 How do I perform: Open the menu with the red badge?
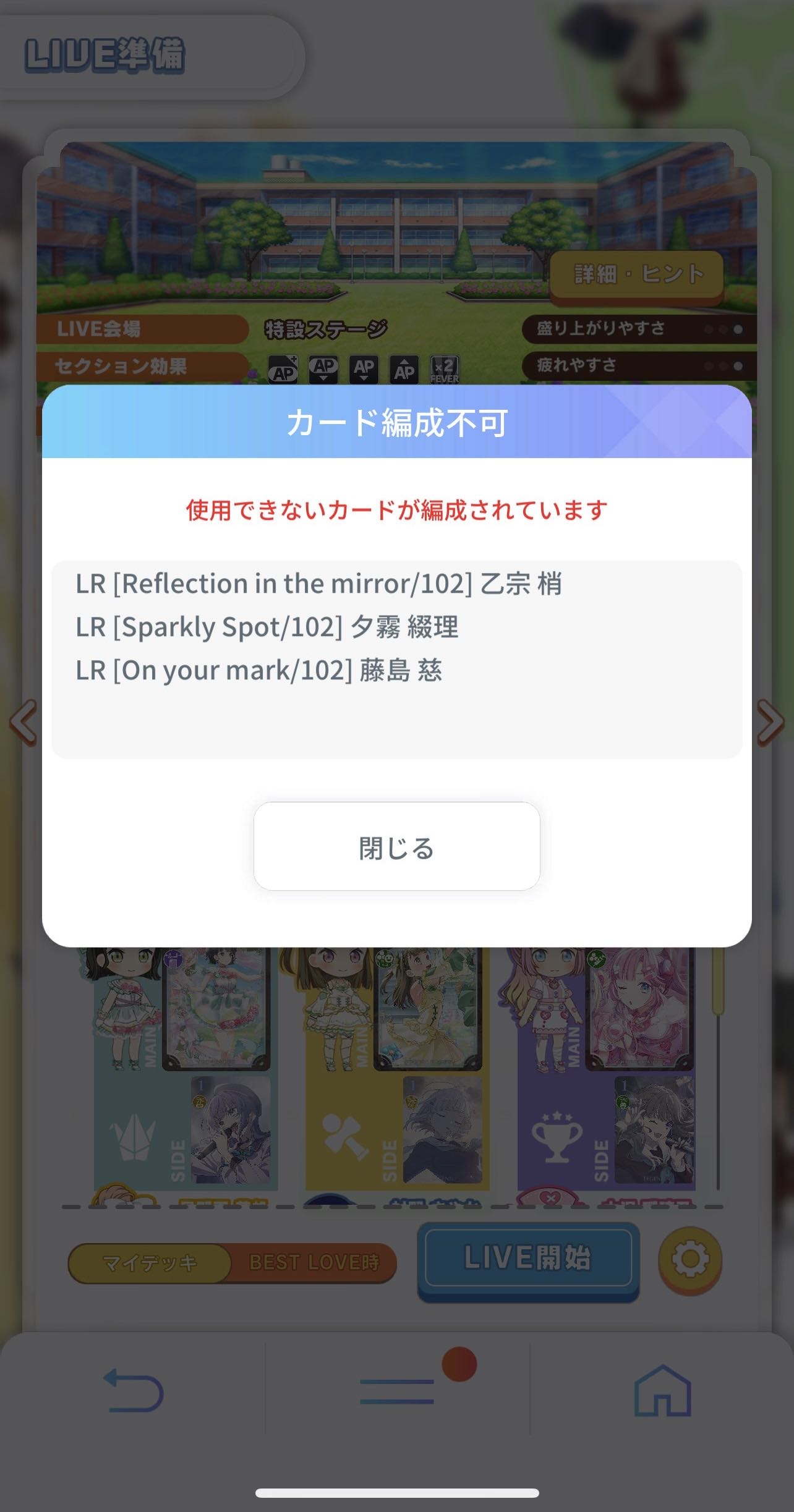click(397, 1391)
